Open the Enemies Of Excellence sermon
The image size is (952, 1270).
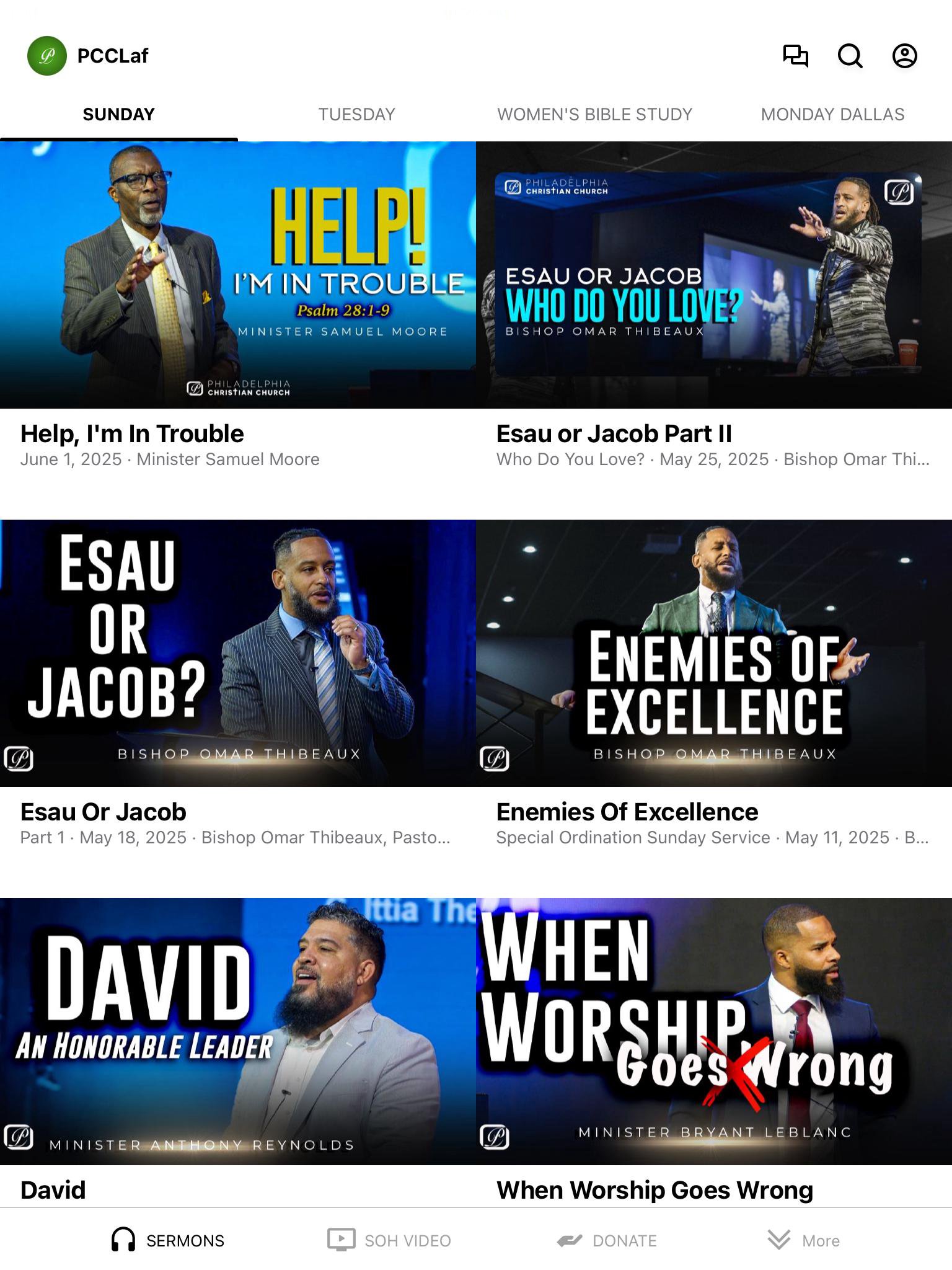tap(714, 654)
